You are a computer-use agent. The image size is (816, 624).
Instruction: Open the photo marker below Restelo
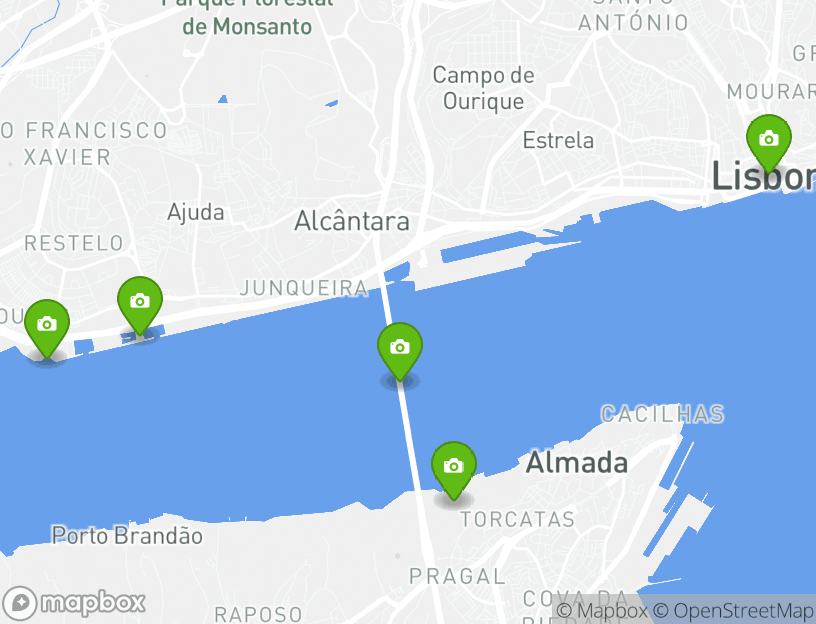point(140,302)
